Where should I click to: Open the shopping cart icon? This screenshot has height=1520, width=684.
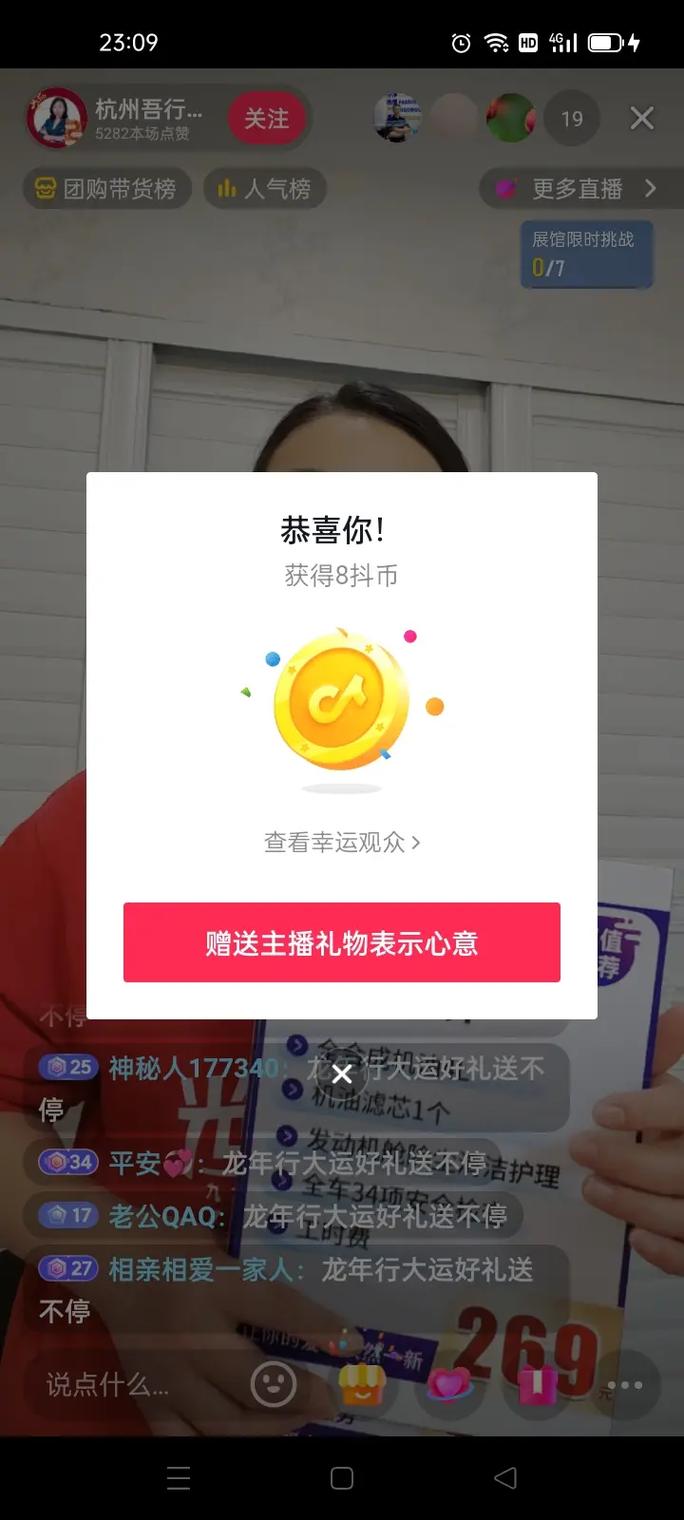point(362,1384)
